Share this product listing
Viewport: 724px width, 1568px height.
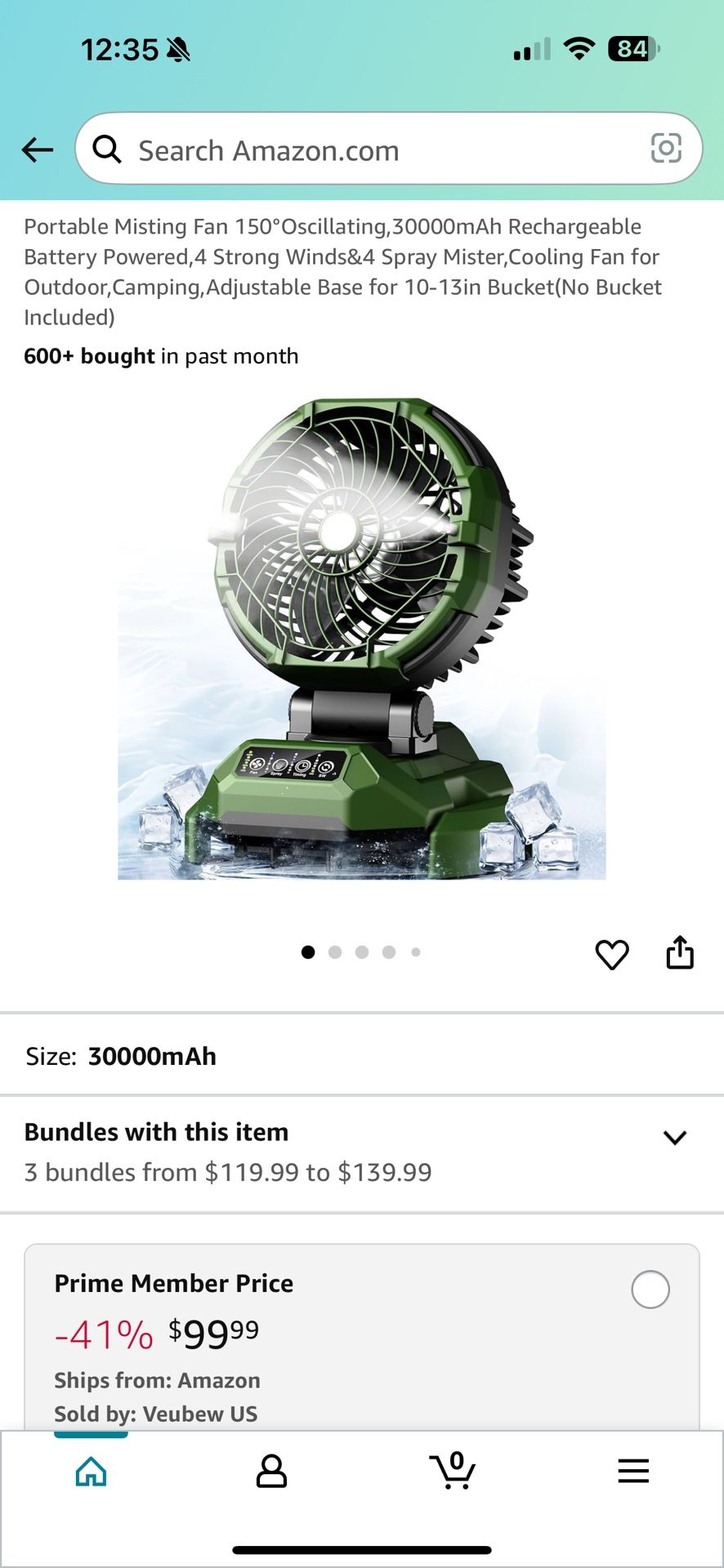click(679, 952)
